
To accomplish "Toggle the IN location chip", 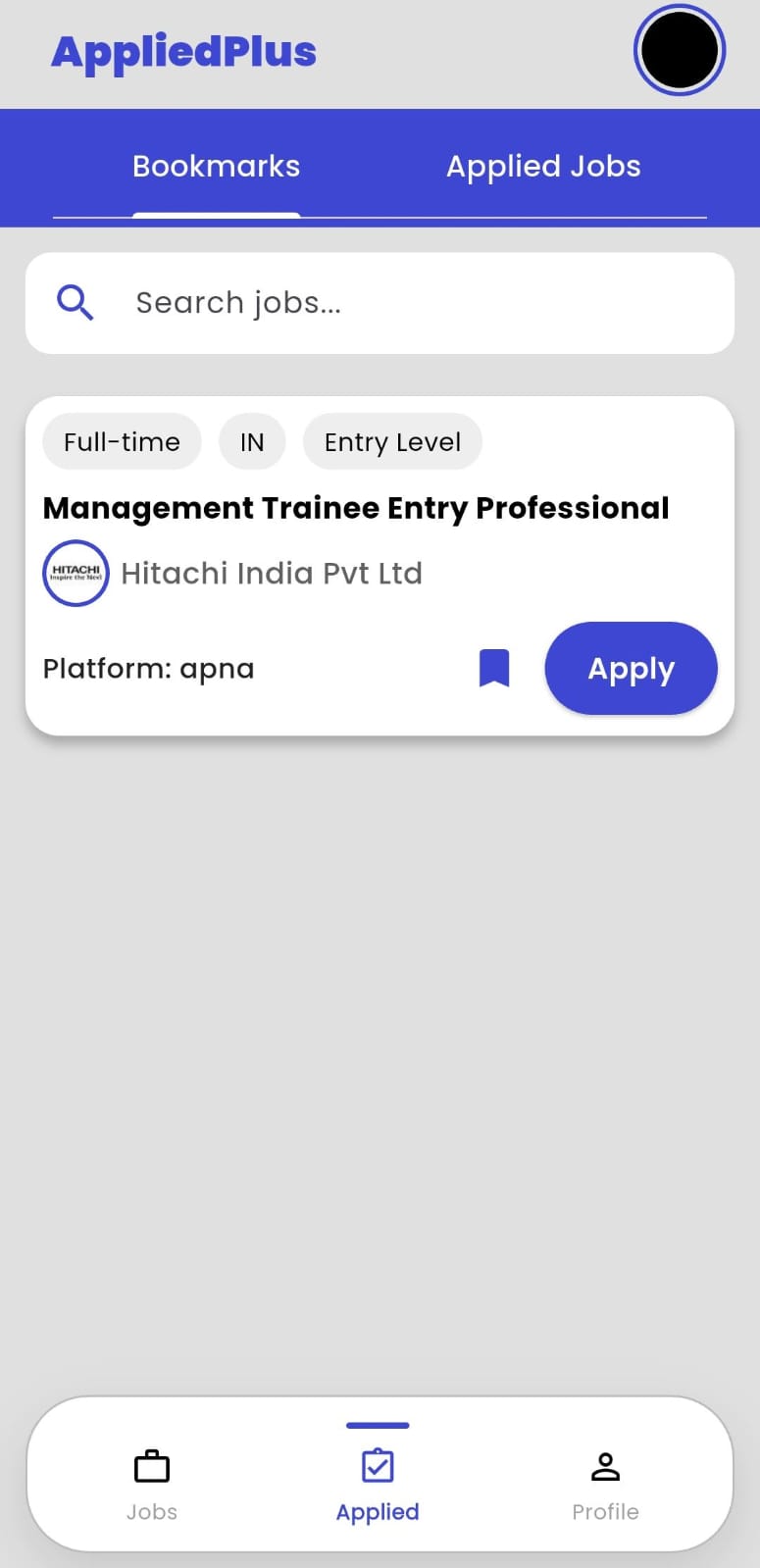I will (252, 441).
